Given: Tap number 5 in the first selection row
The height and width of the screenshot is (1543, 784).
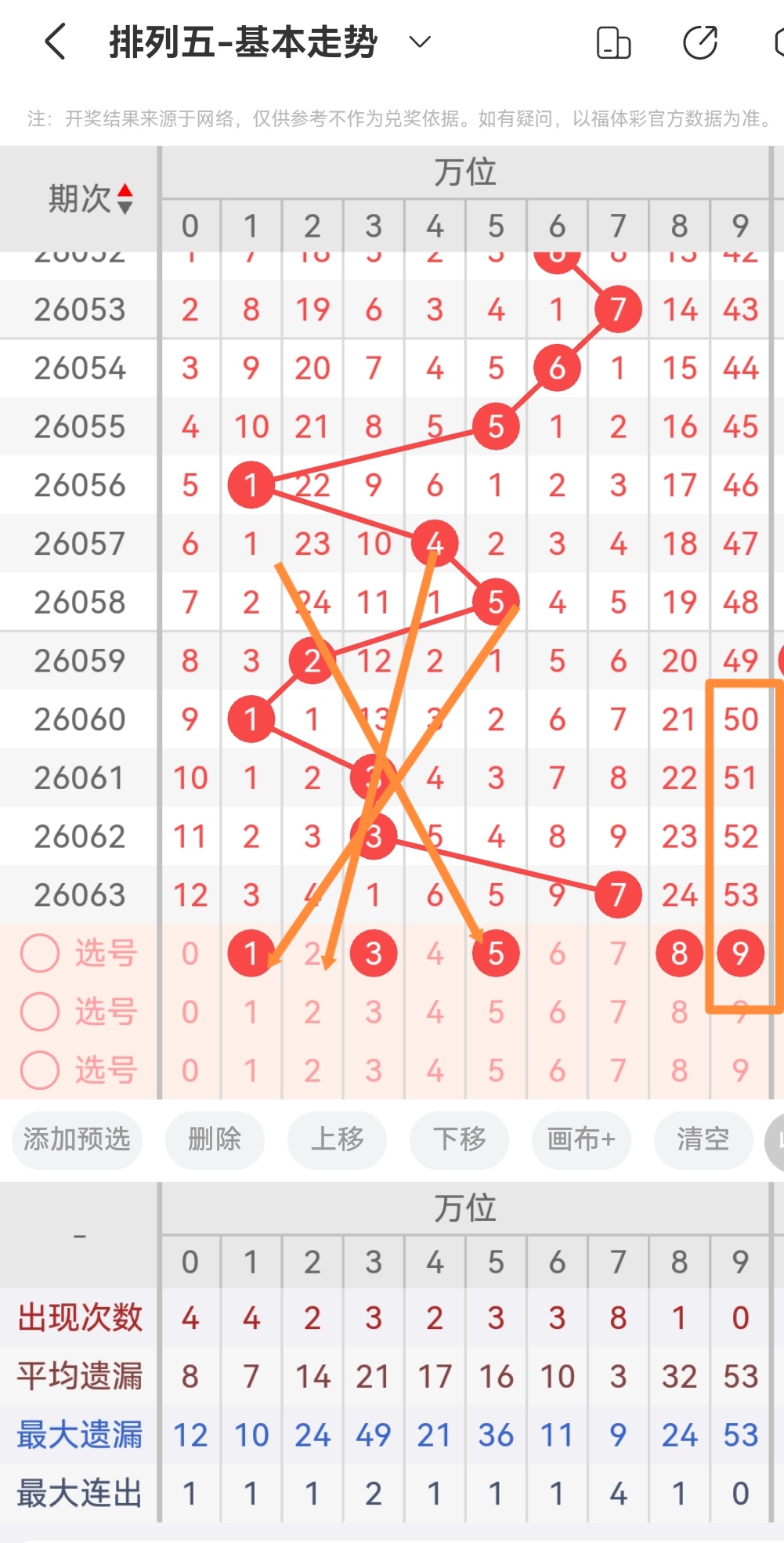Looking at the screenshot, I should (495, 953).
